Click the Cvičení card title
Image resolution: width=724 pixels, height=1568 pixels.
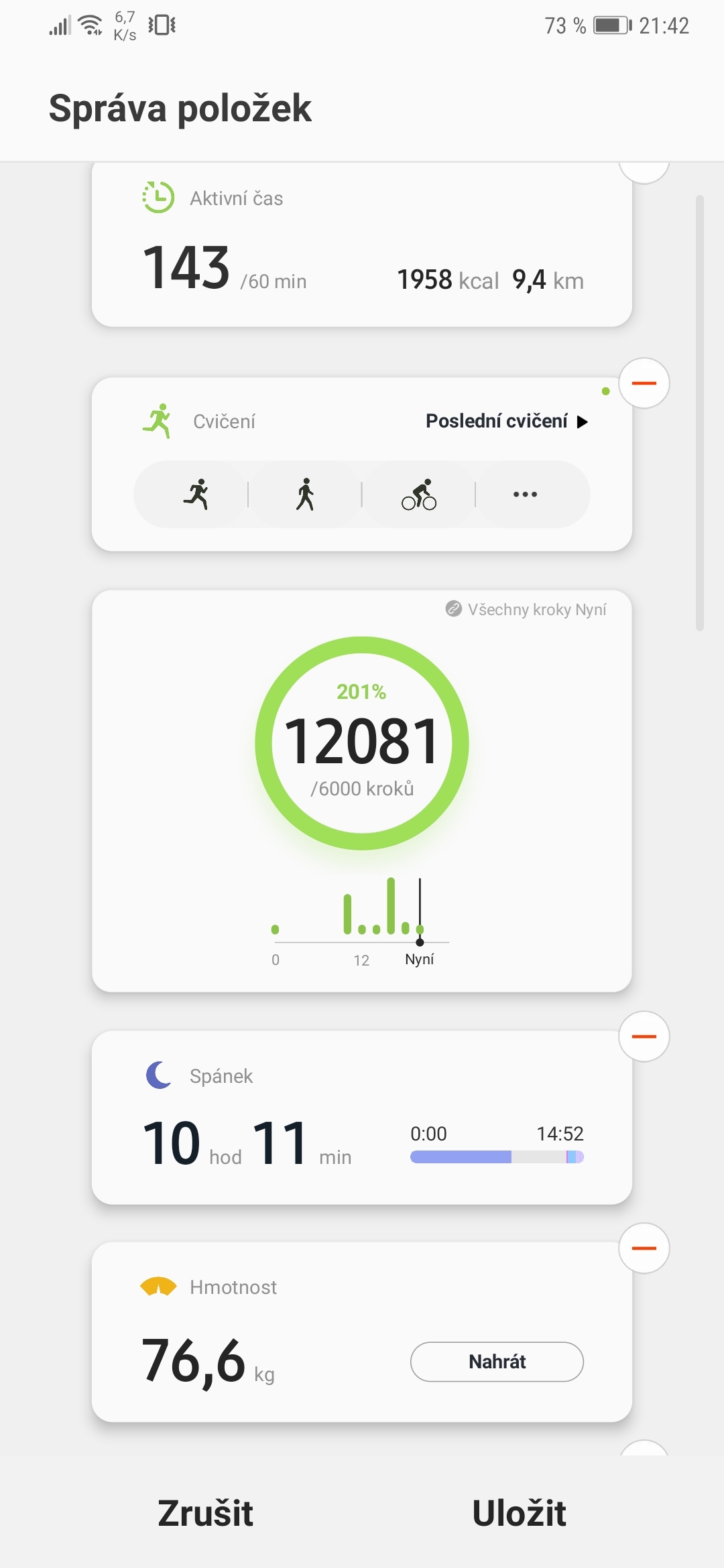(224, 422)
